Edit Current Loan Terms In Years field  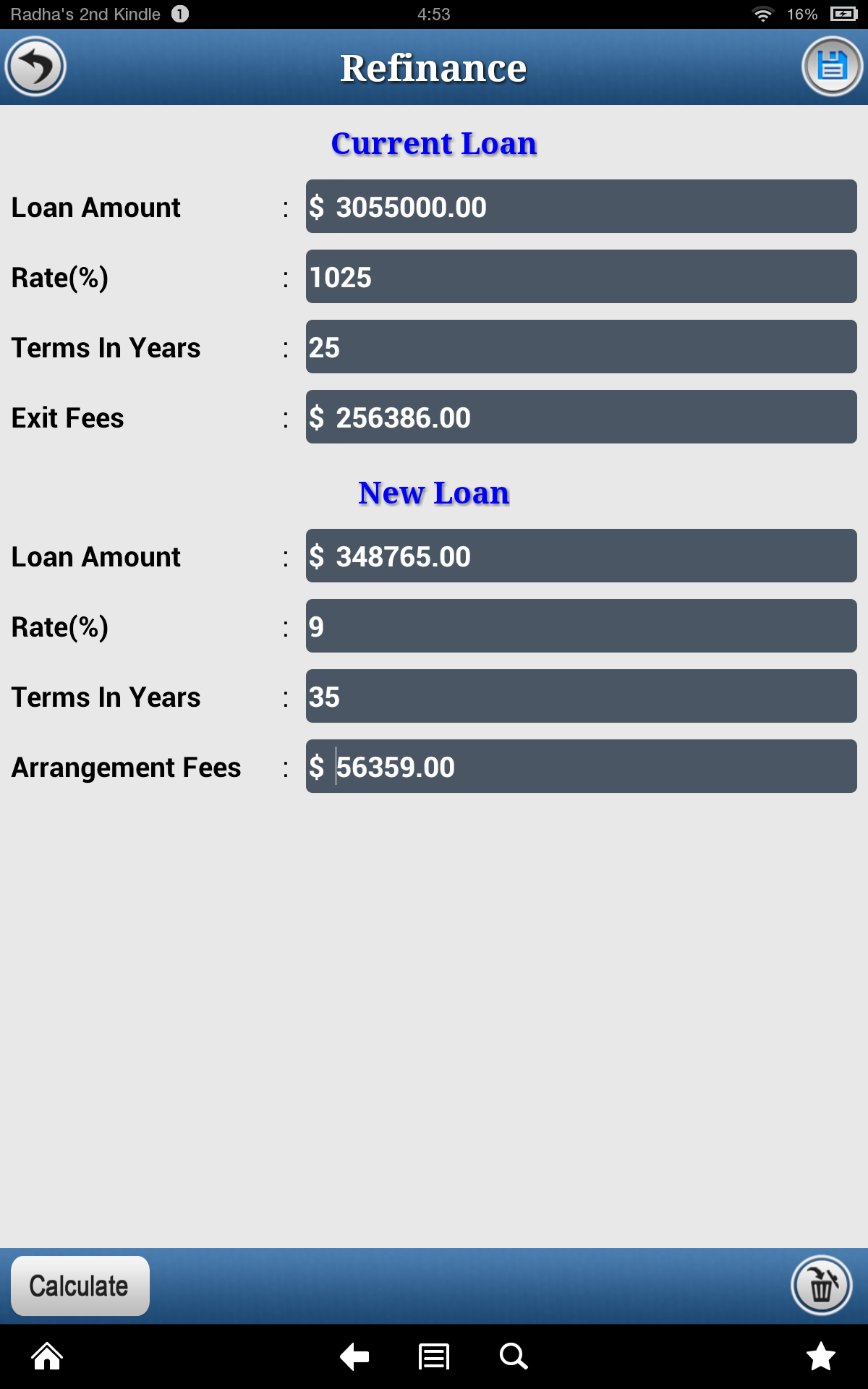[581, 347]
